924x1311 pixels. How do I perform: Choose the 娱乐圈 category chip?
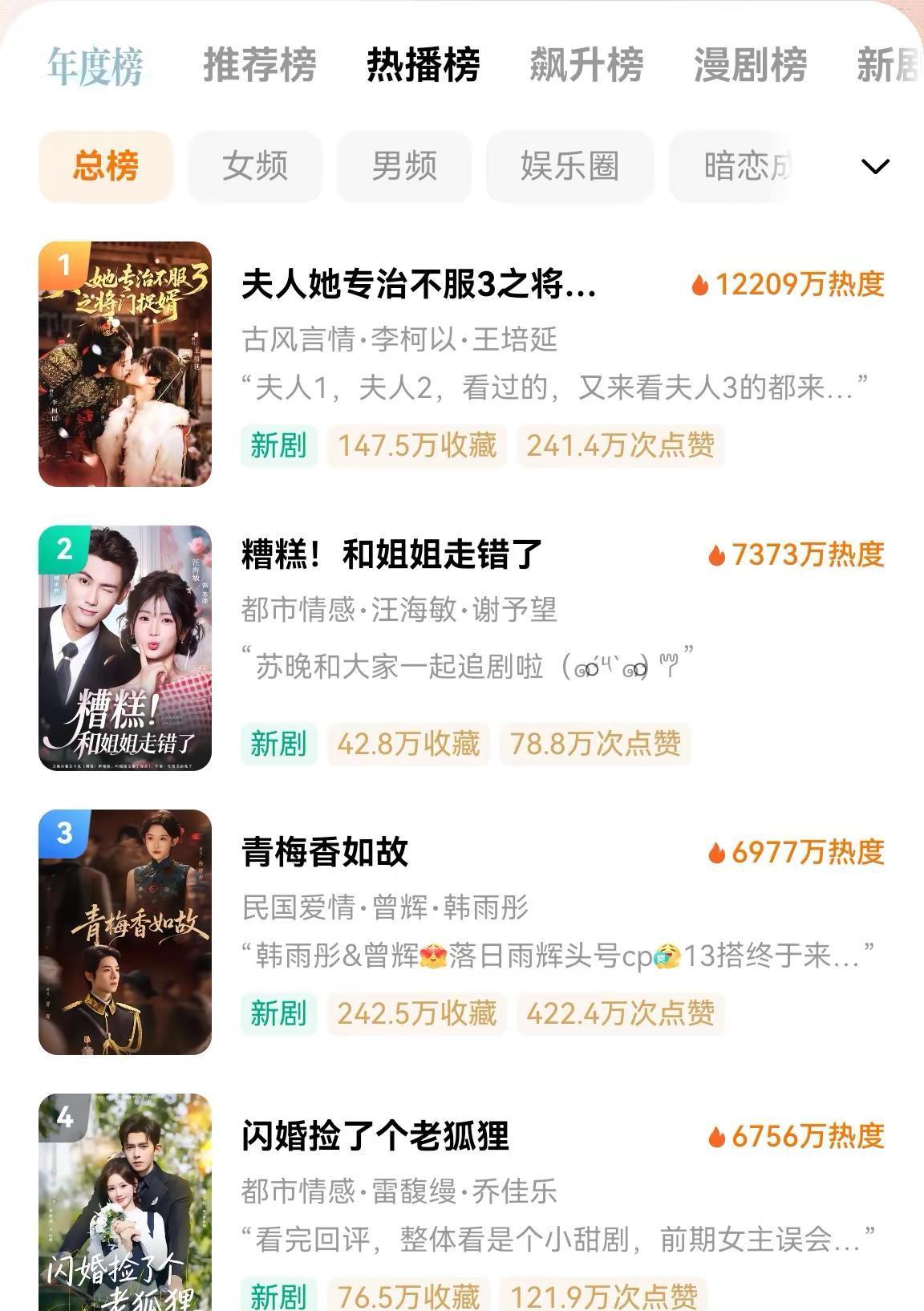[x=569, y=167]
